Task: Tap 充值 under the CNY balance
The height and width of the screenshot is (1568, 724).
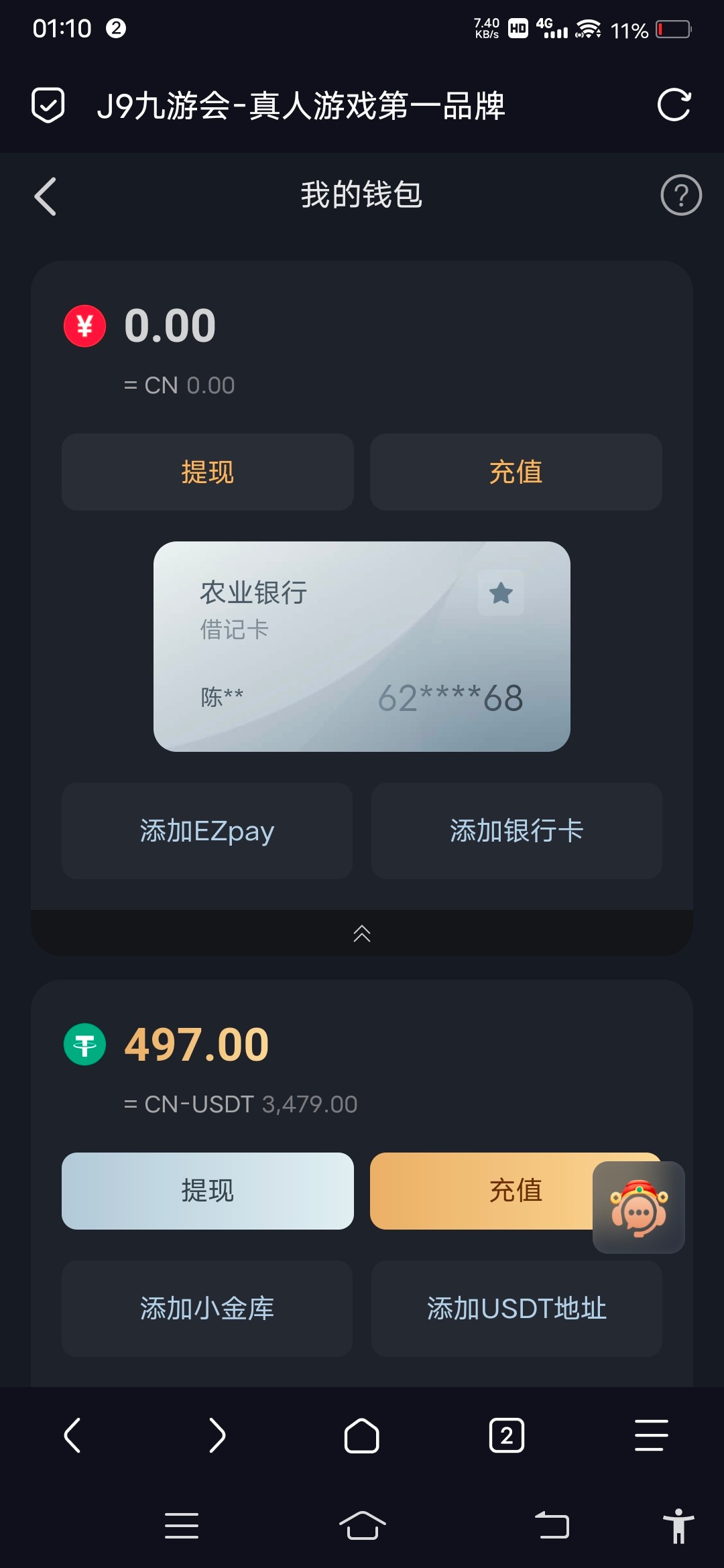Action: 516,472
